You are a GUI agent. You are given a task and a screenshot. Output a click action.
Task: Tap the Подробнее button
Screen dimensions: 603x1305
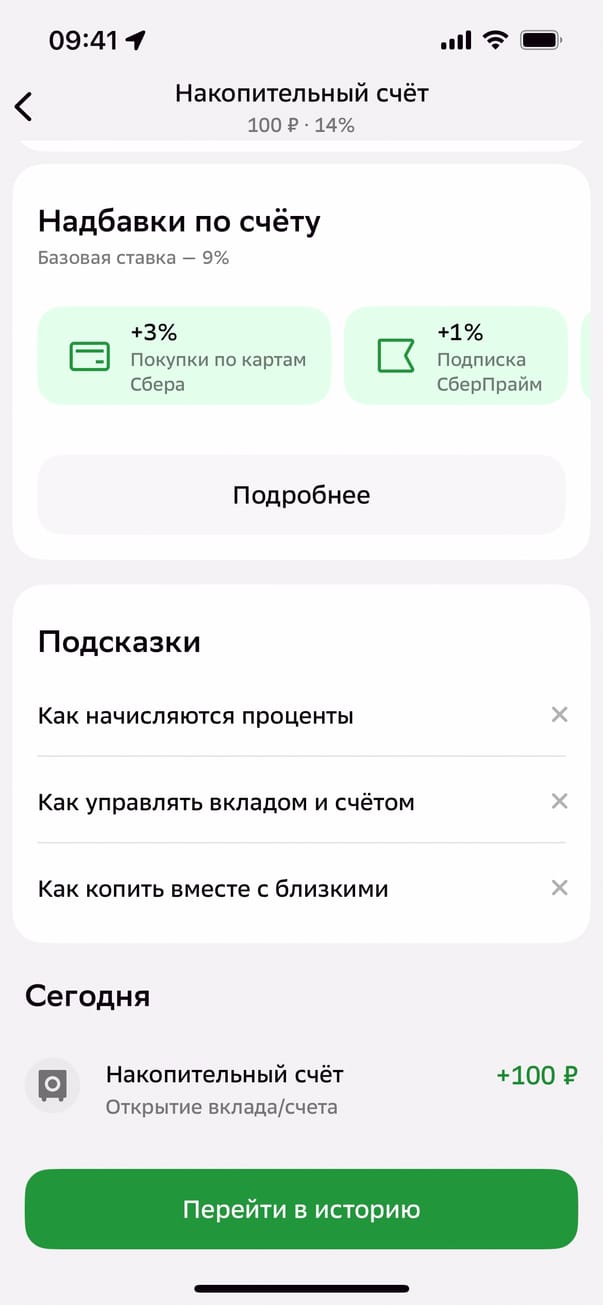click(301, 495)
